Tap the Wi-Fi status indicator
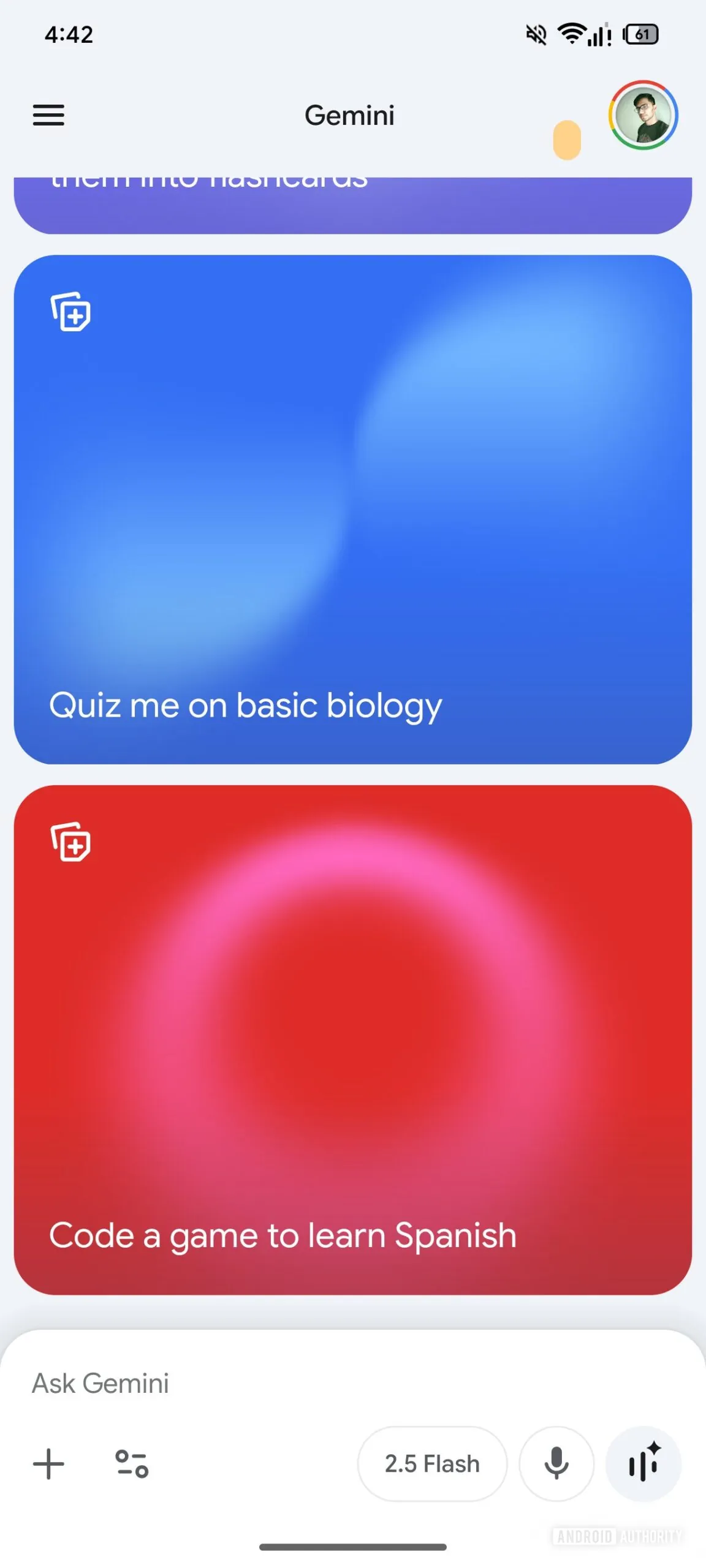Screen dimensions: 706x1568 [572, 35]
